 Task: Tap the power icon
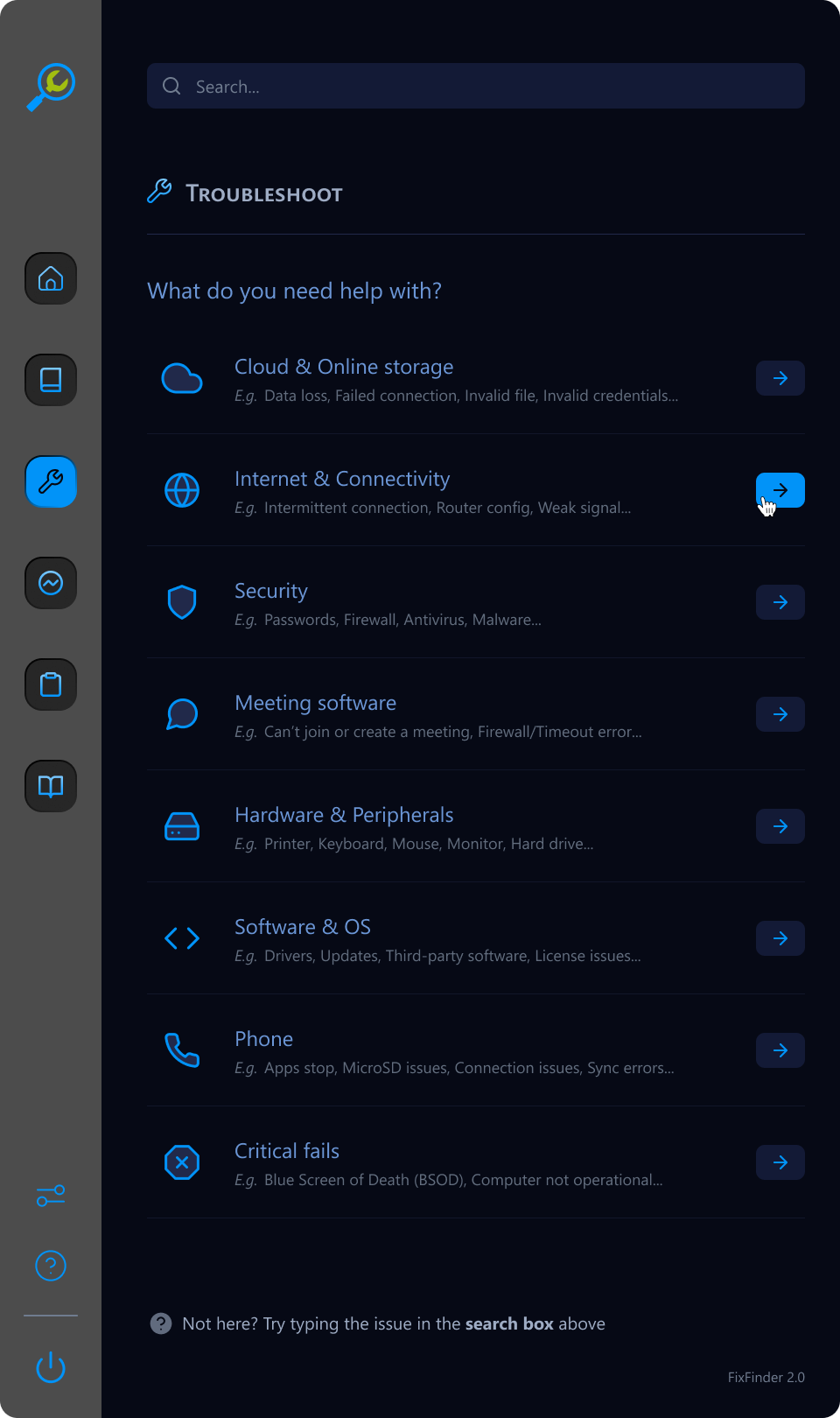coord(51,1367)
